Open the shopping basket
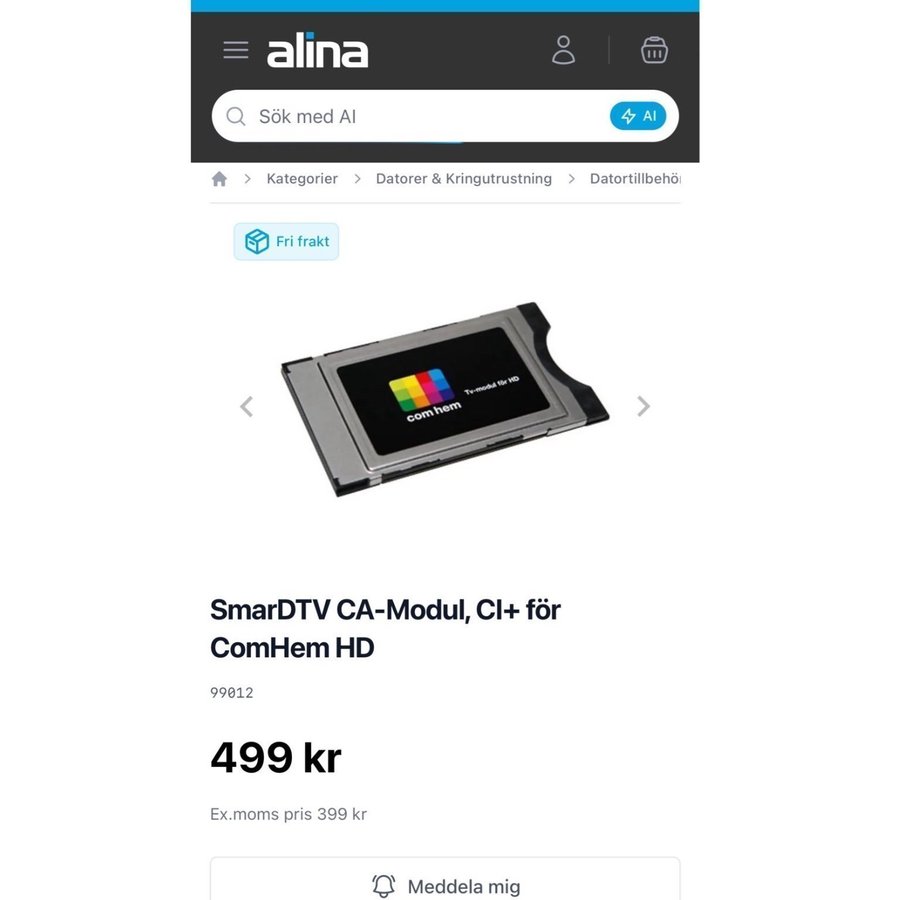This screenshot has width=900, height=900. 654,50
